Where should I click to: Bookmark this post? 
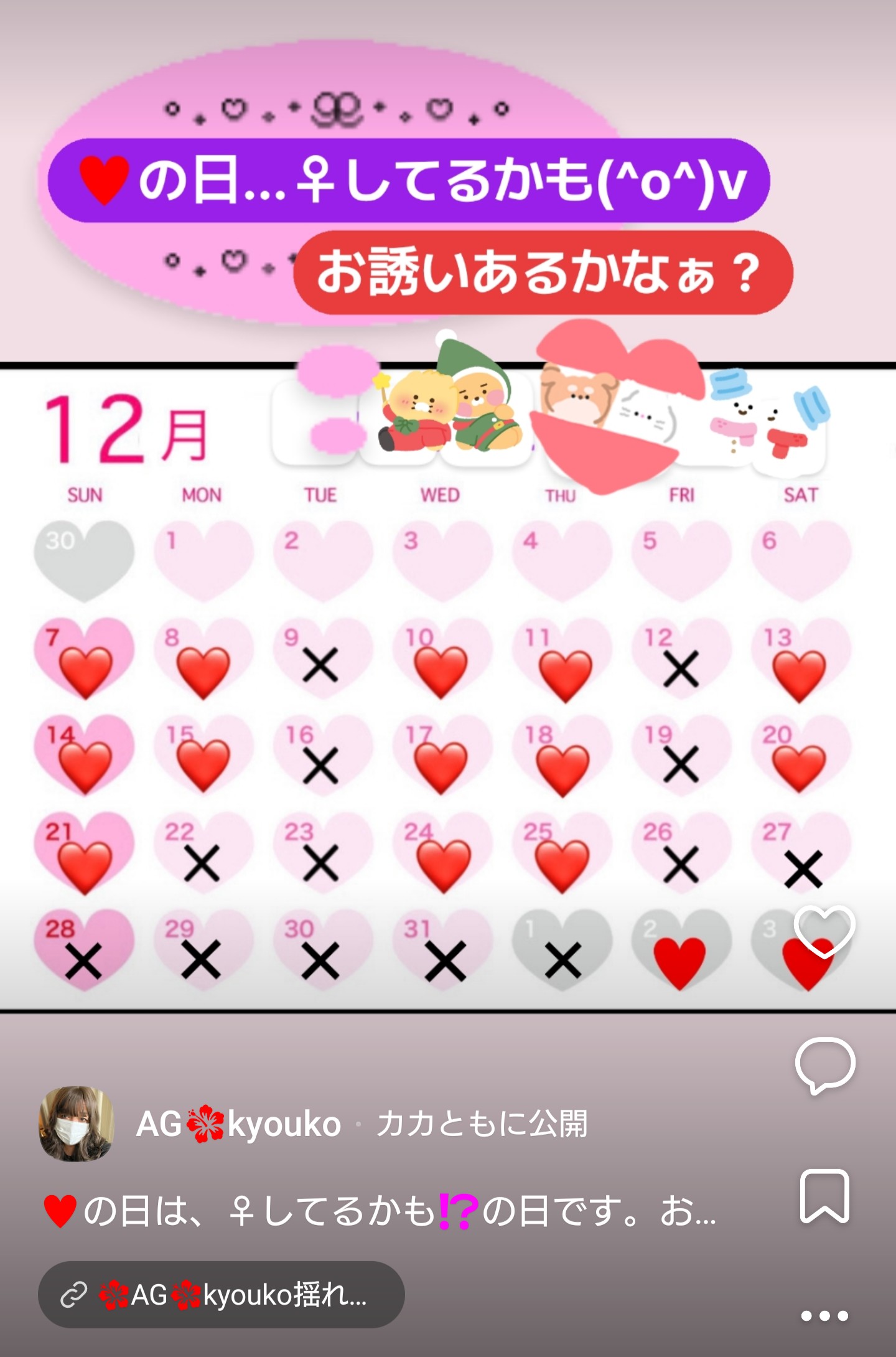[824, 1196]
